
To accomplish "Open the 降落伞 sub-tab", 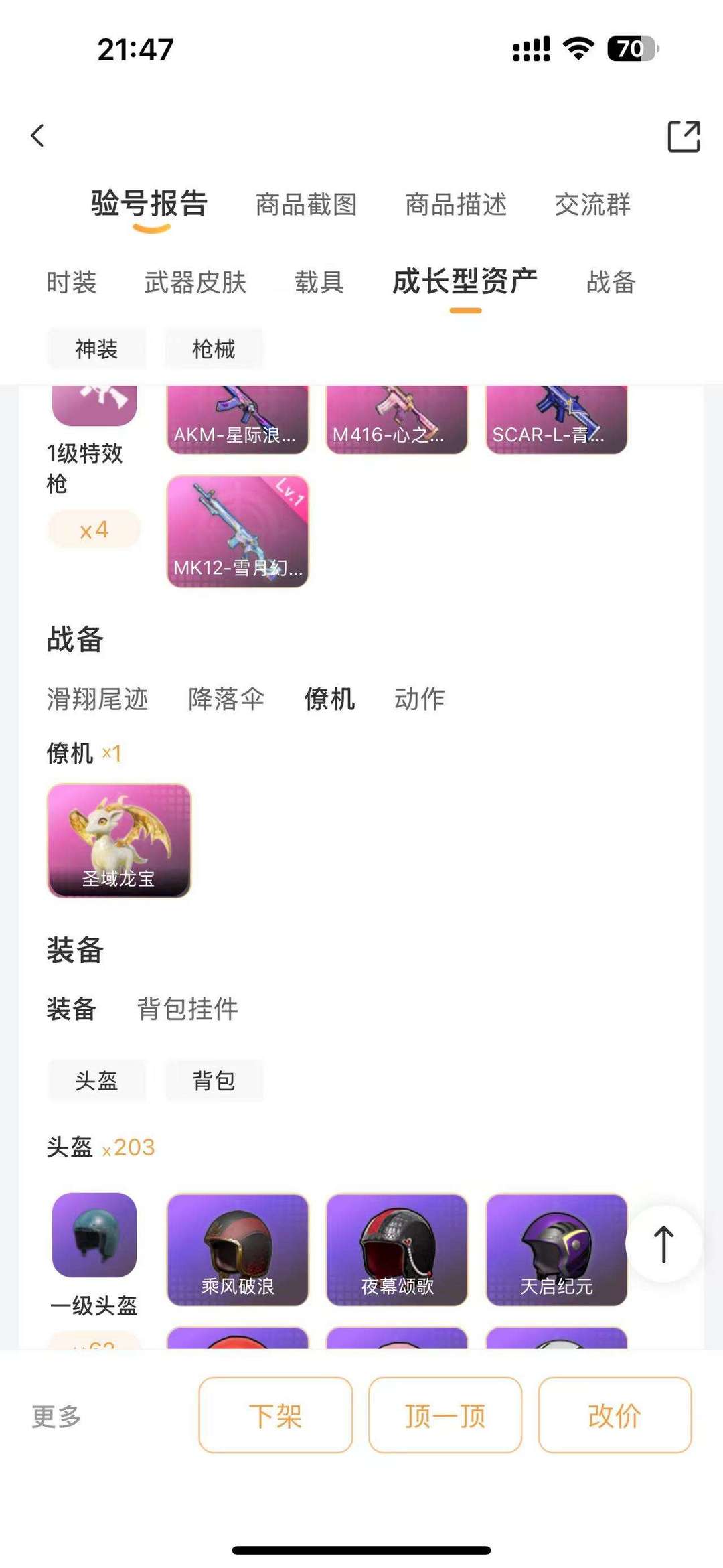I will coord(226,699).
